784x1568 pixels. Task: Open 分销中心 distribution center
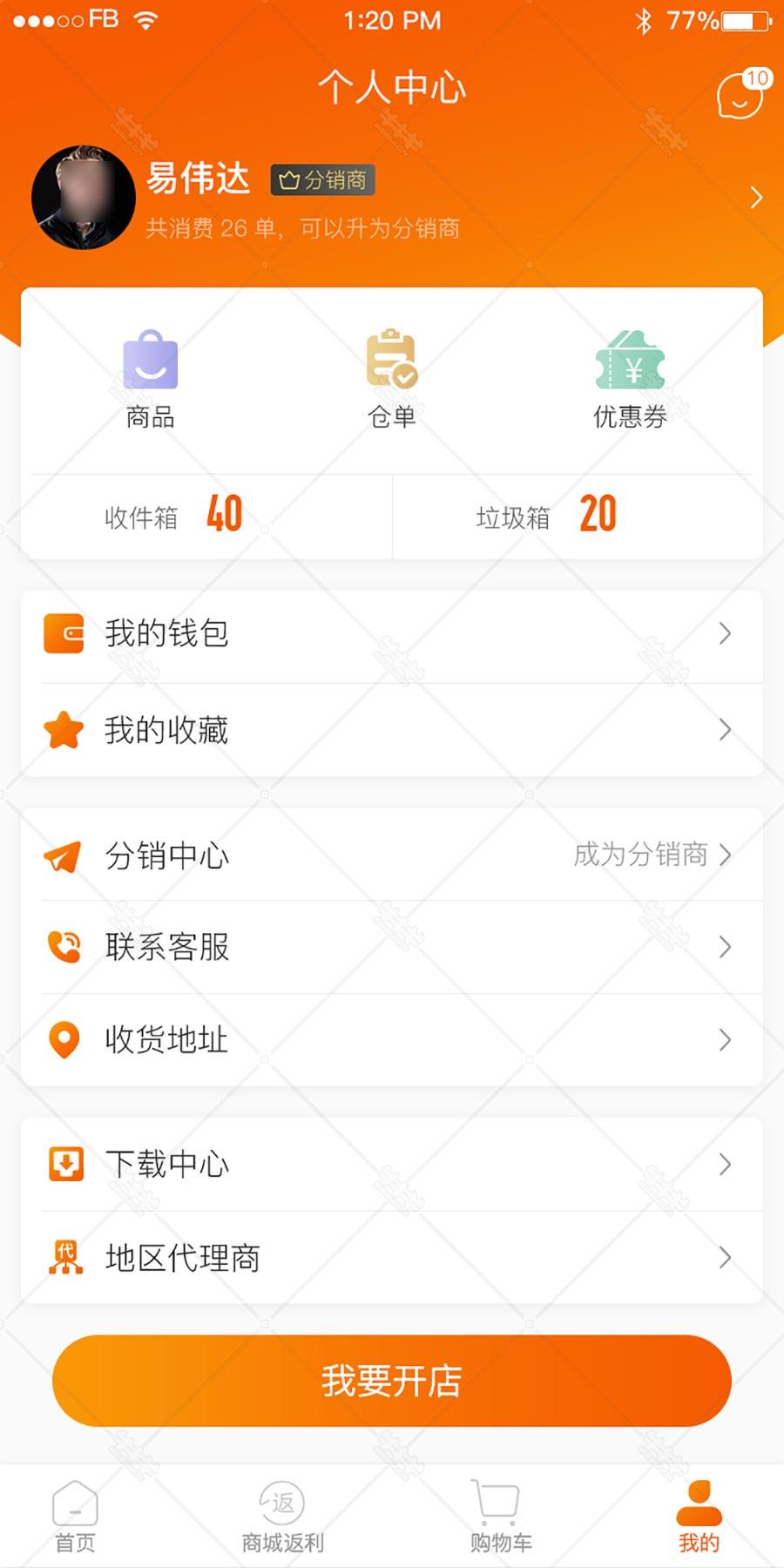392,855
